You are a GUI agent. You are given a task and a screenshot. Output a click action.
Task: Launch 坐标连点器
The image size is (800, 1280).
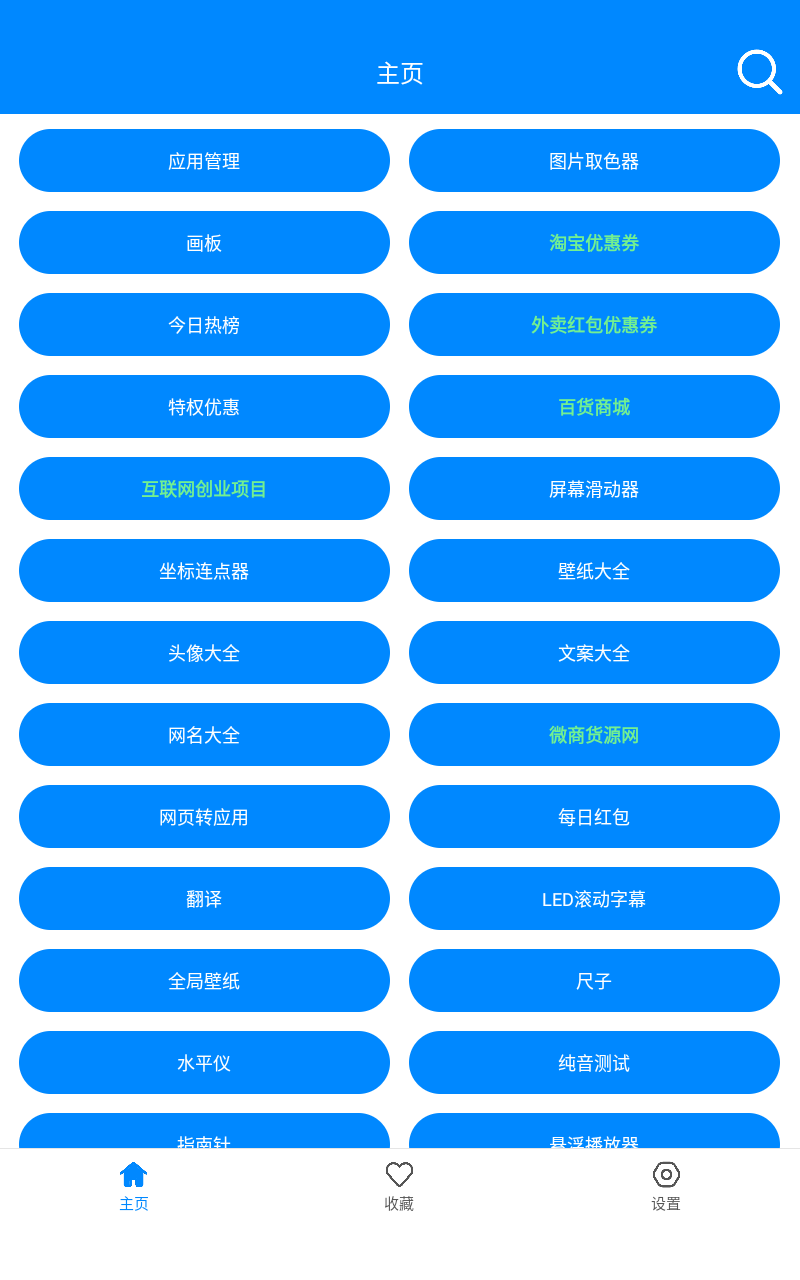click(204, 571)
